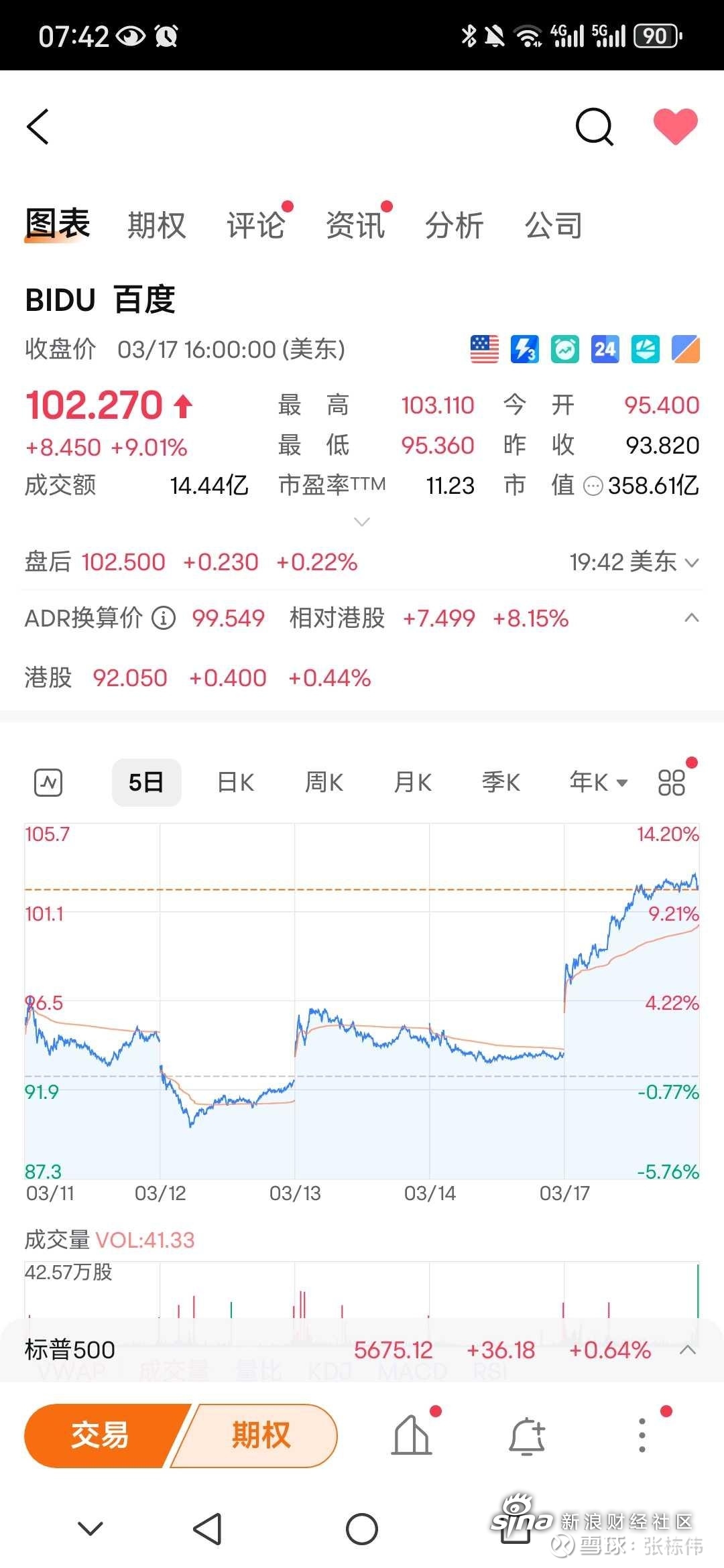Screen dimensions: 724x1568
Task: Open the search magnifier icon
Action: coord(595,127)
